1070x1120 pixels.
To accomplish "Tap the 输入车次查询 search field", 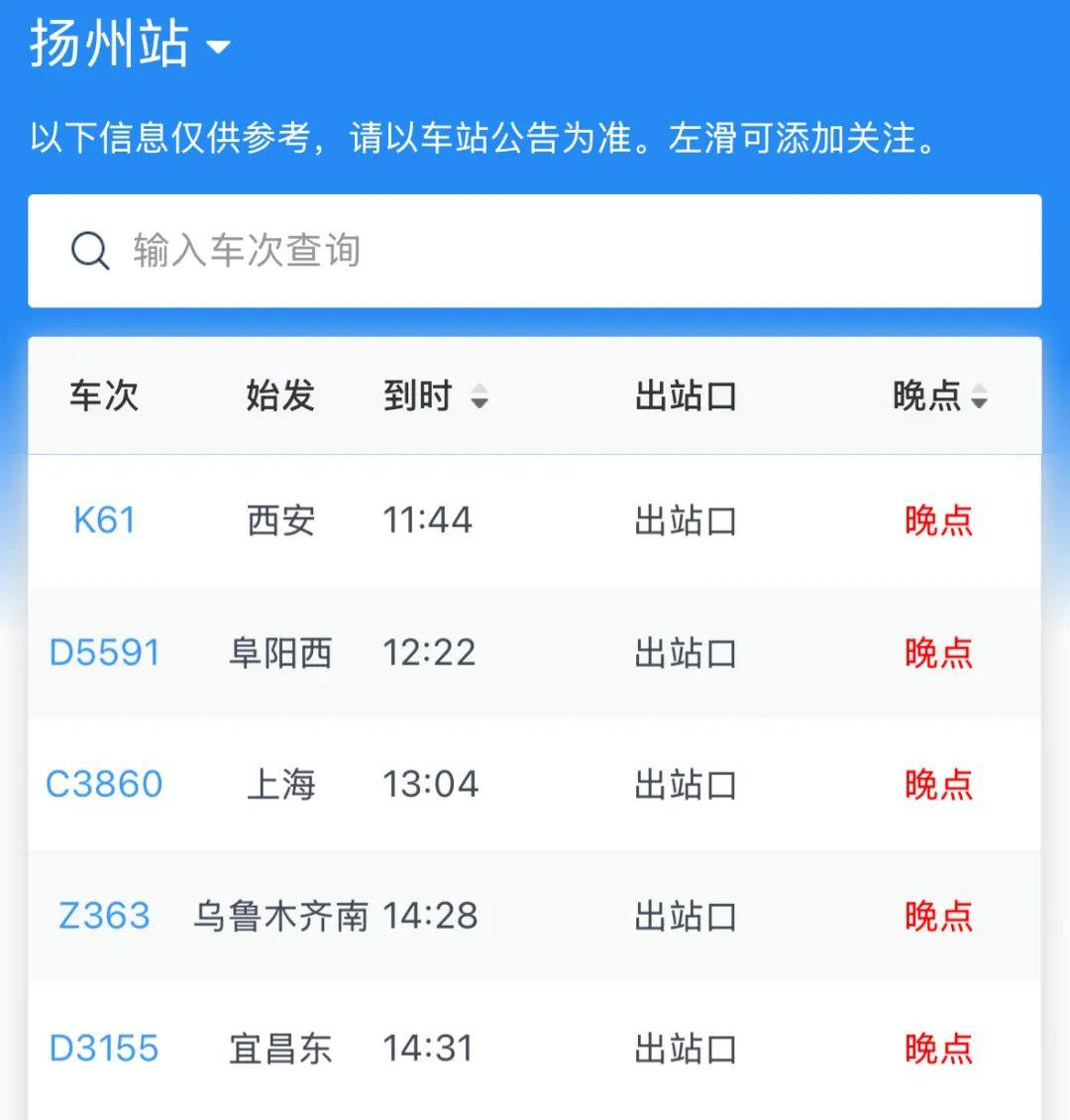I will tap(535, 251).
